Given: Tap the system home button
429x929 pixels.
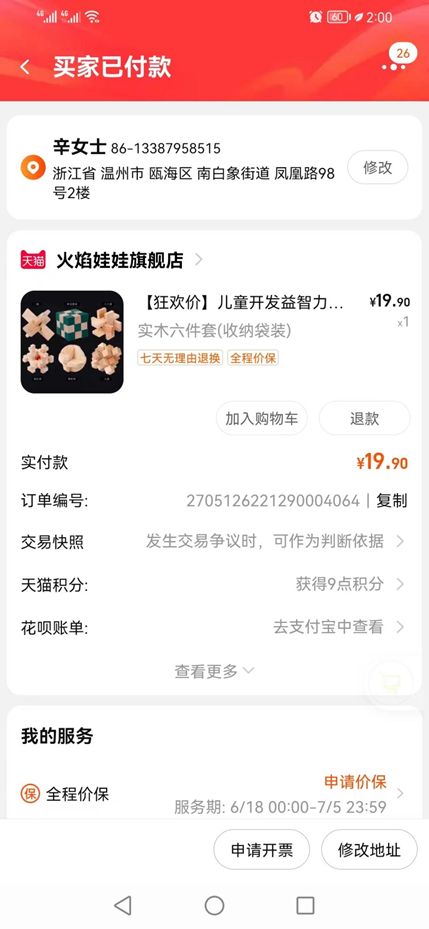Looking at the screenshot, I should tap(214, 905).
